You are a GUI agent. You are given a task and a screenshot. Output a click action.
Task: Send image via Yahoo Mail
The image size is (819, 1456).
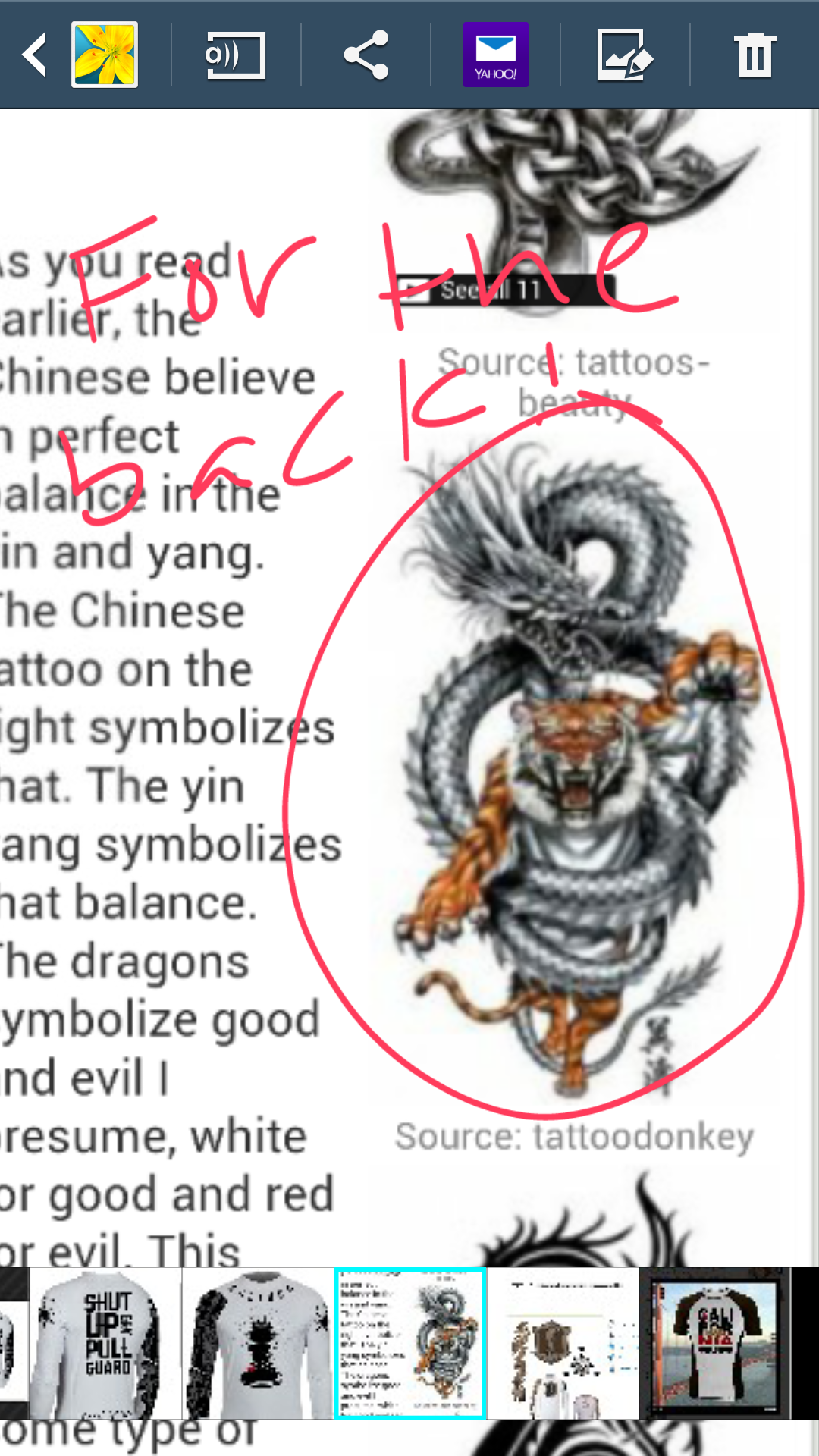pos(496,55)
